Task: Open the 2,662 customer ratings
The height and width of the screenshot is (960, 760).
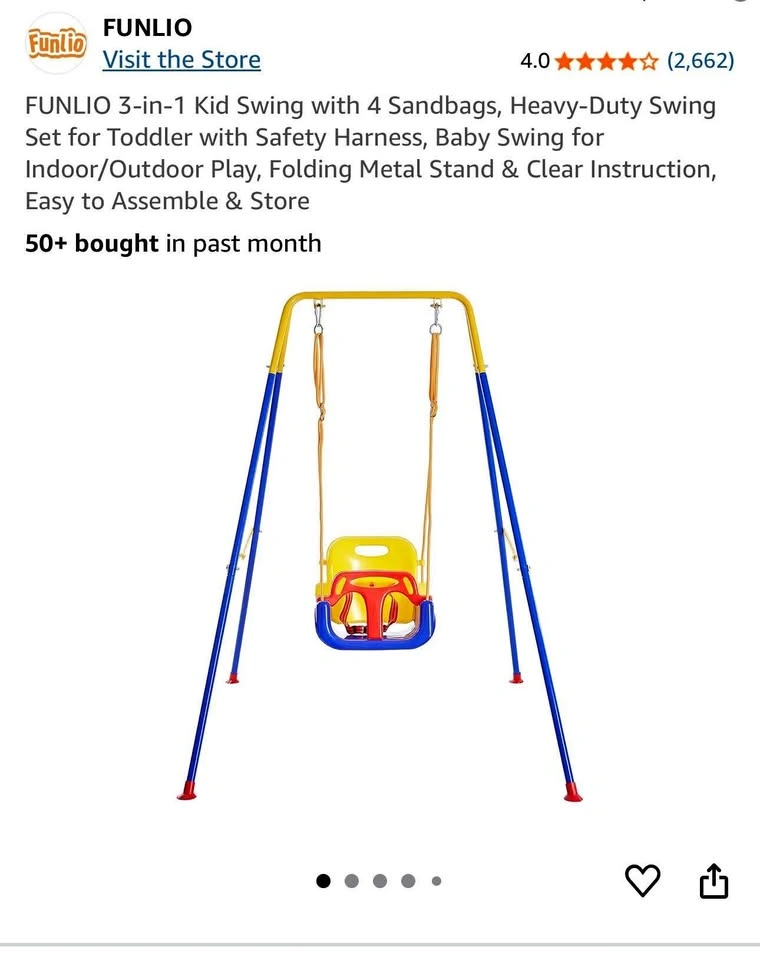Action: click(700, 61)
